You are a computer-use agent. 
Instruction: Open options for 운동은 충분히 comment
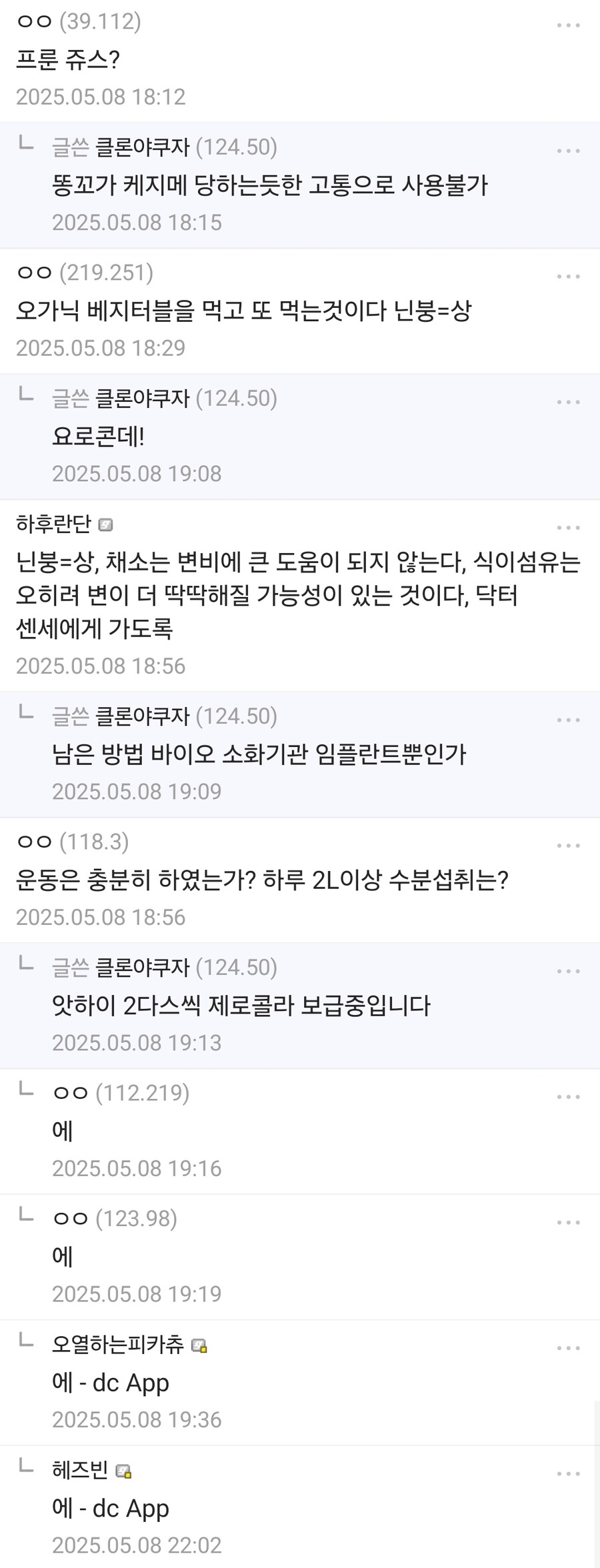(x=568, y=846)
